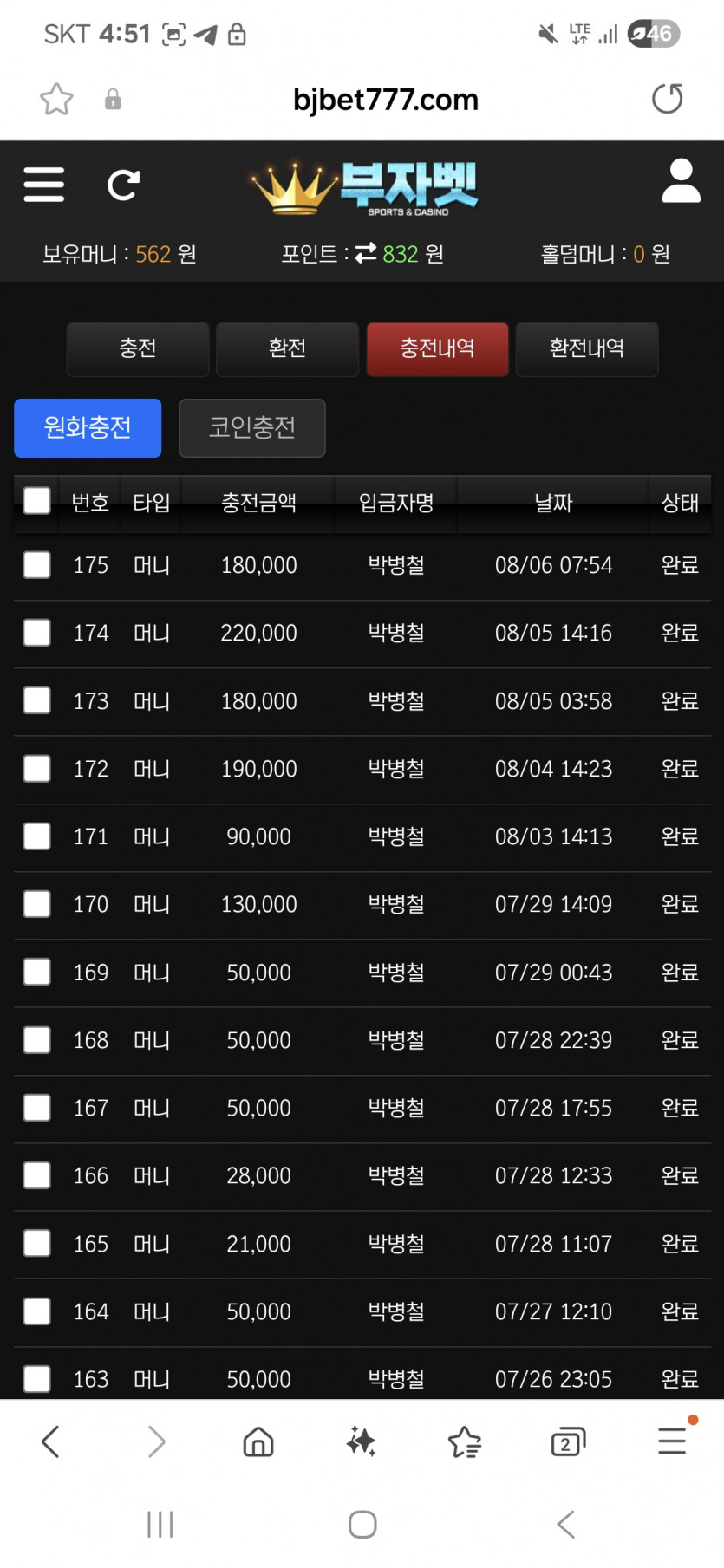Check the select-all box in the table header
This screenshot has height=1568, width=724.
(36, 500)
